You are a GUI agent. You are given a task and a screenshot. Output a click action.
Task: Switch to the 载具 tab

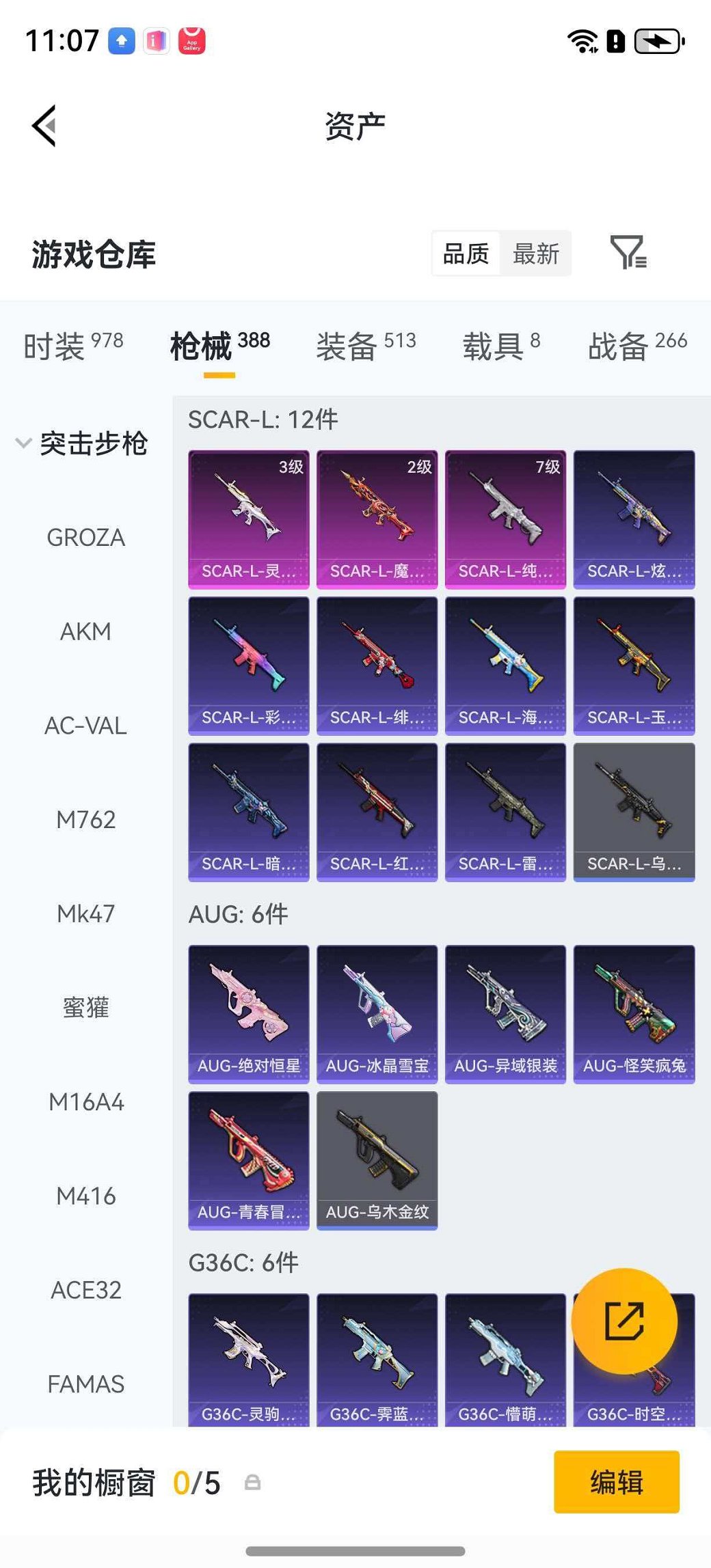(501, 345)
